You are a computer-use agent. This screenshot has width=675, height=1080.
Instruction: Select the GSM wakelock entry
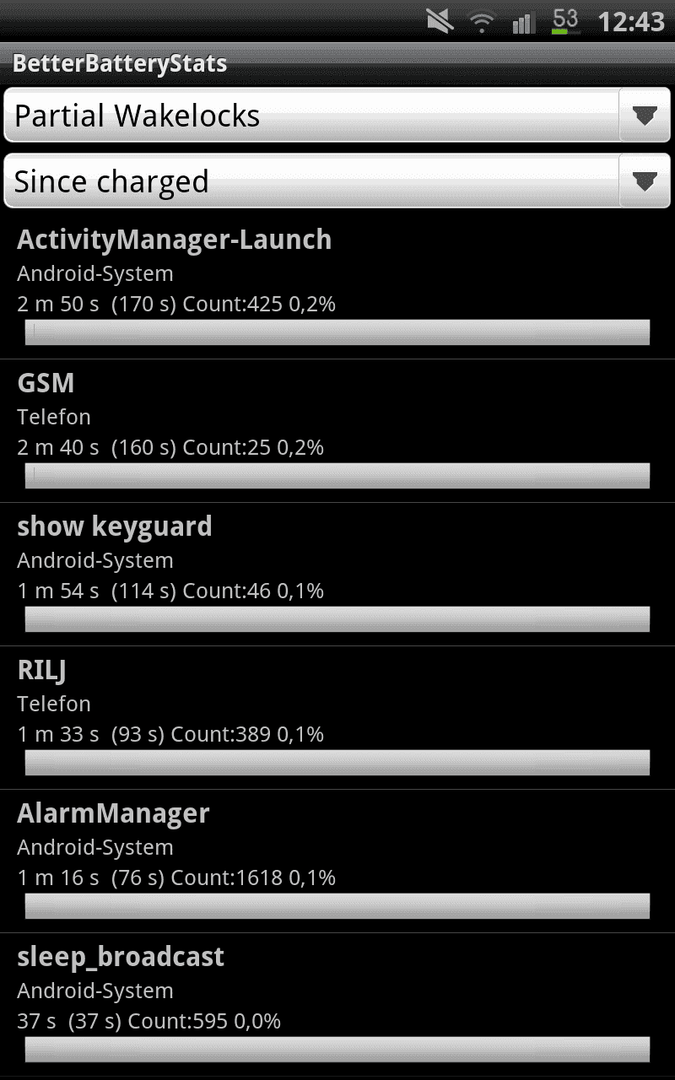(338, 430)
